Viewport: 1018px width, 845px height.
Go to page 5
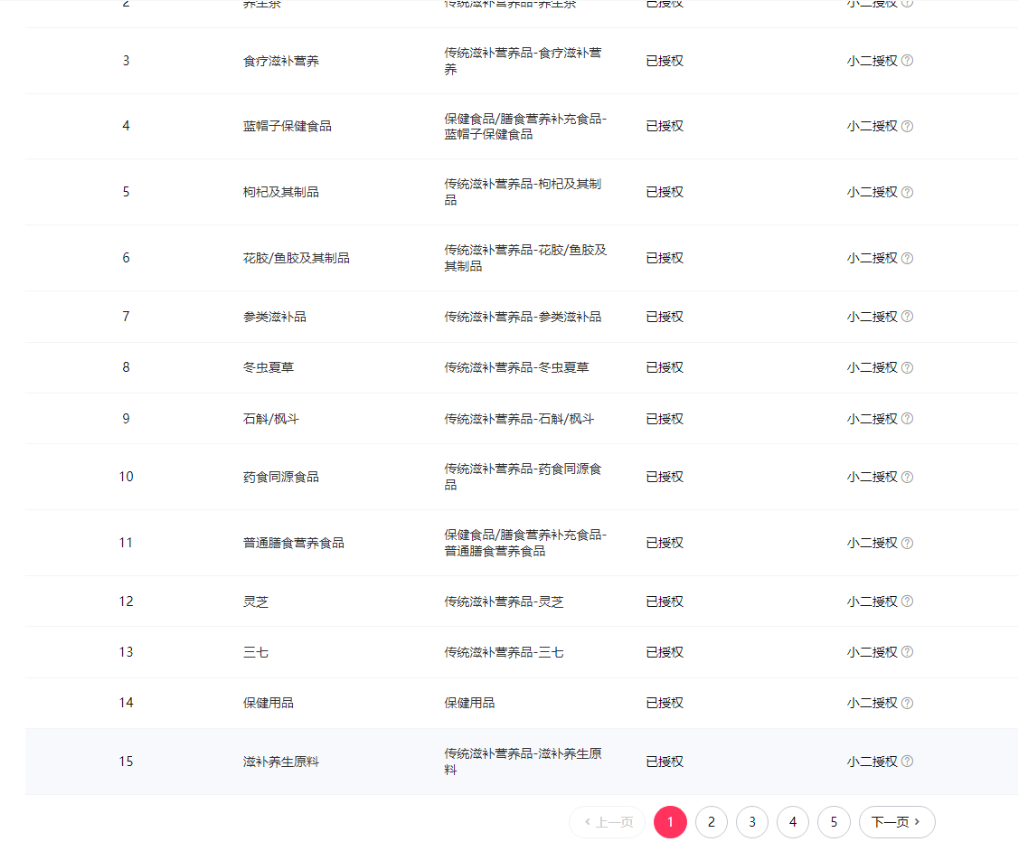[833, 822]
